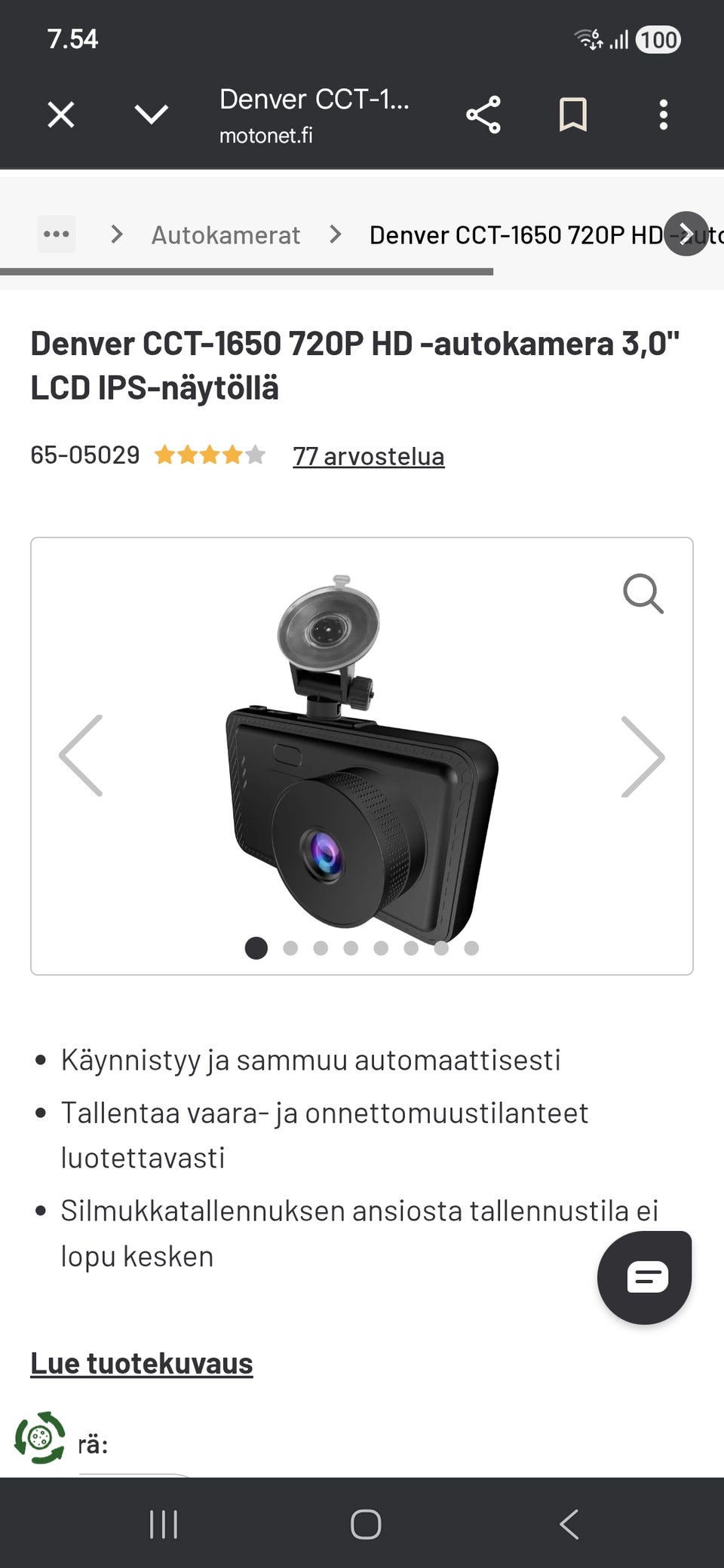
Task: Show previous product image with left arrow
Action: point(82,754)
